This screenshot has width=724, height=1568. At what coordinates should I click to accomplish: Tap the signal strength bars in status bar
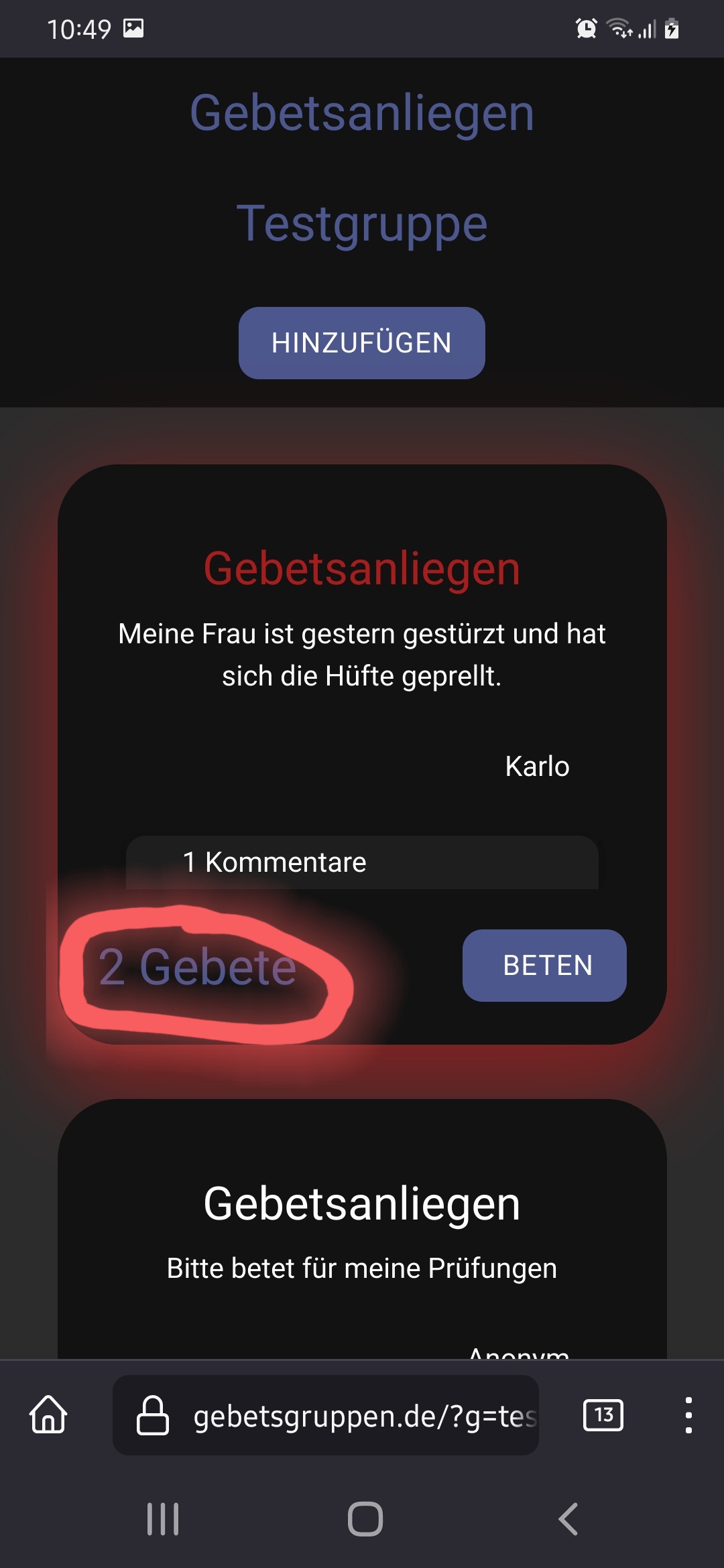[646, 28]
